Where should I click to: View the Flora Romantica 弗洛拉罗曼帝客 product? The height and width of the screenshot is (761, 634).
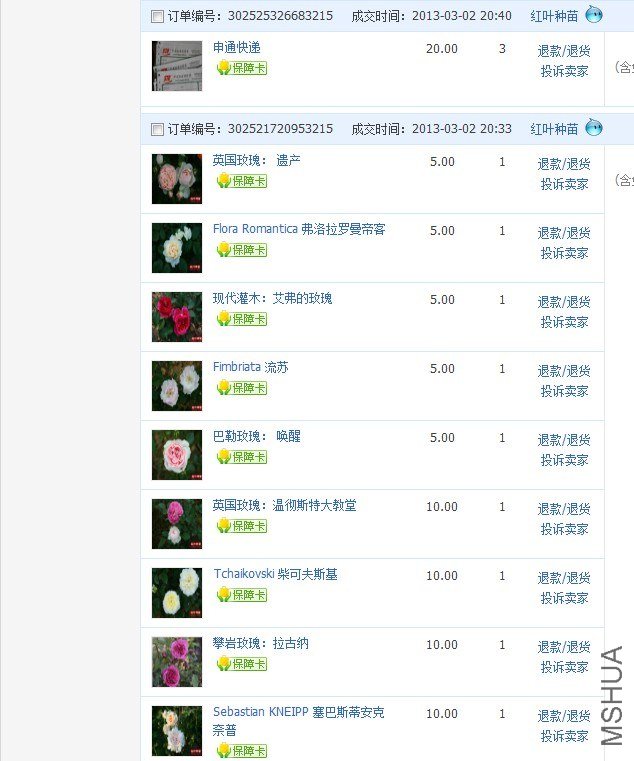[299, 229]
